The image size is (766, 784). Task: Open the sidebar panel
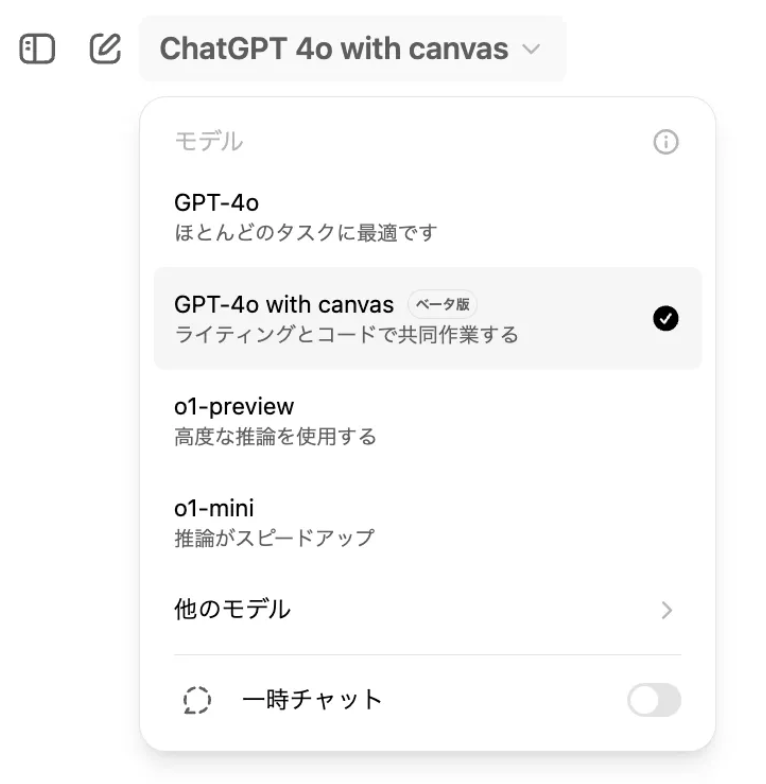point(37,48)
